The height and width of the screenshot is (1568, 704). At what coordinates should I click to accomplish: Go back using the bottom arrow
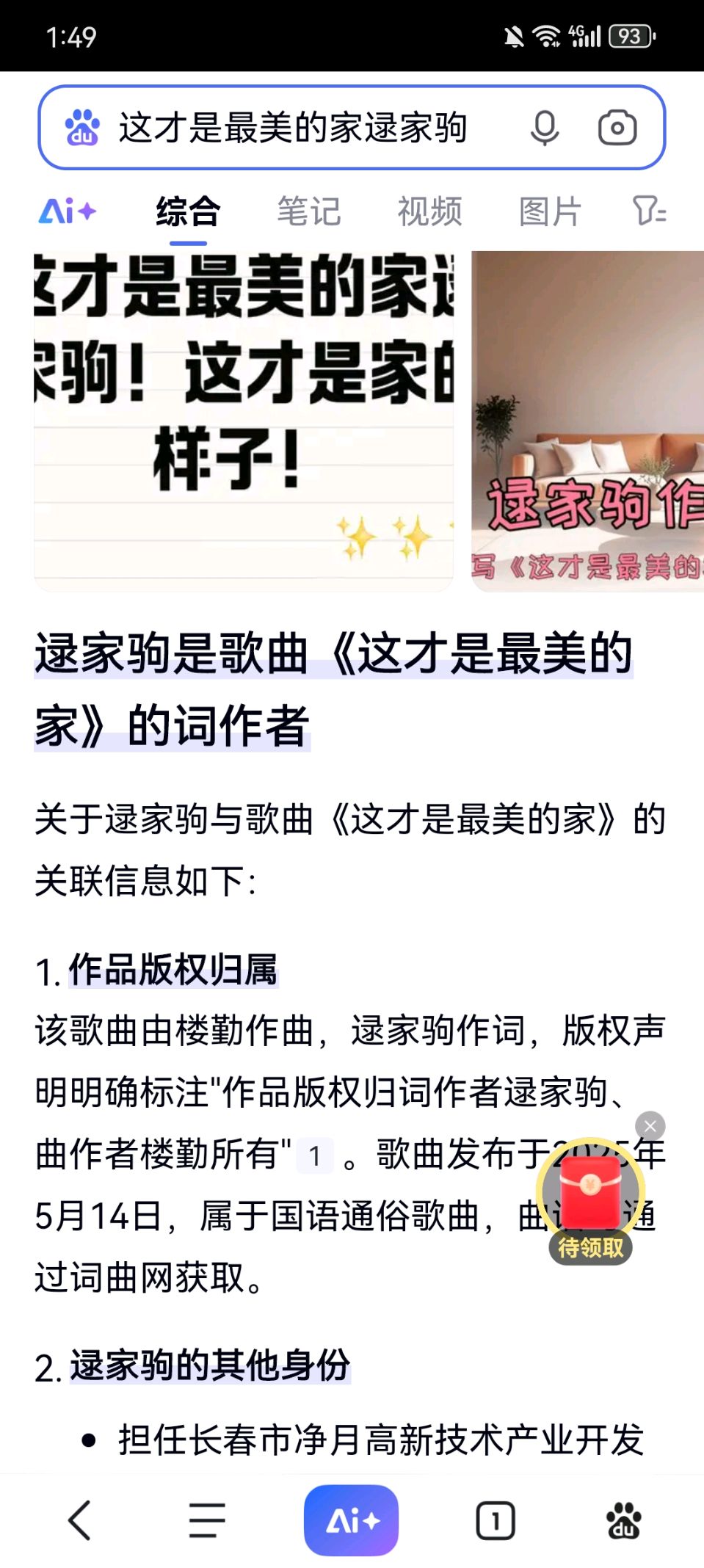pos(79,1520)
